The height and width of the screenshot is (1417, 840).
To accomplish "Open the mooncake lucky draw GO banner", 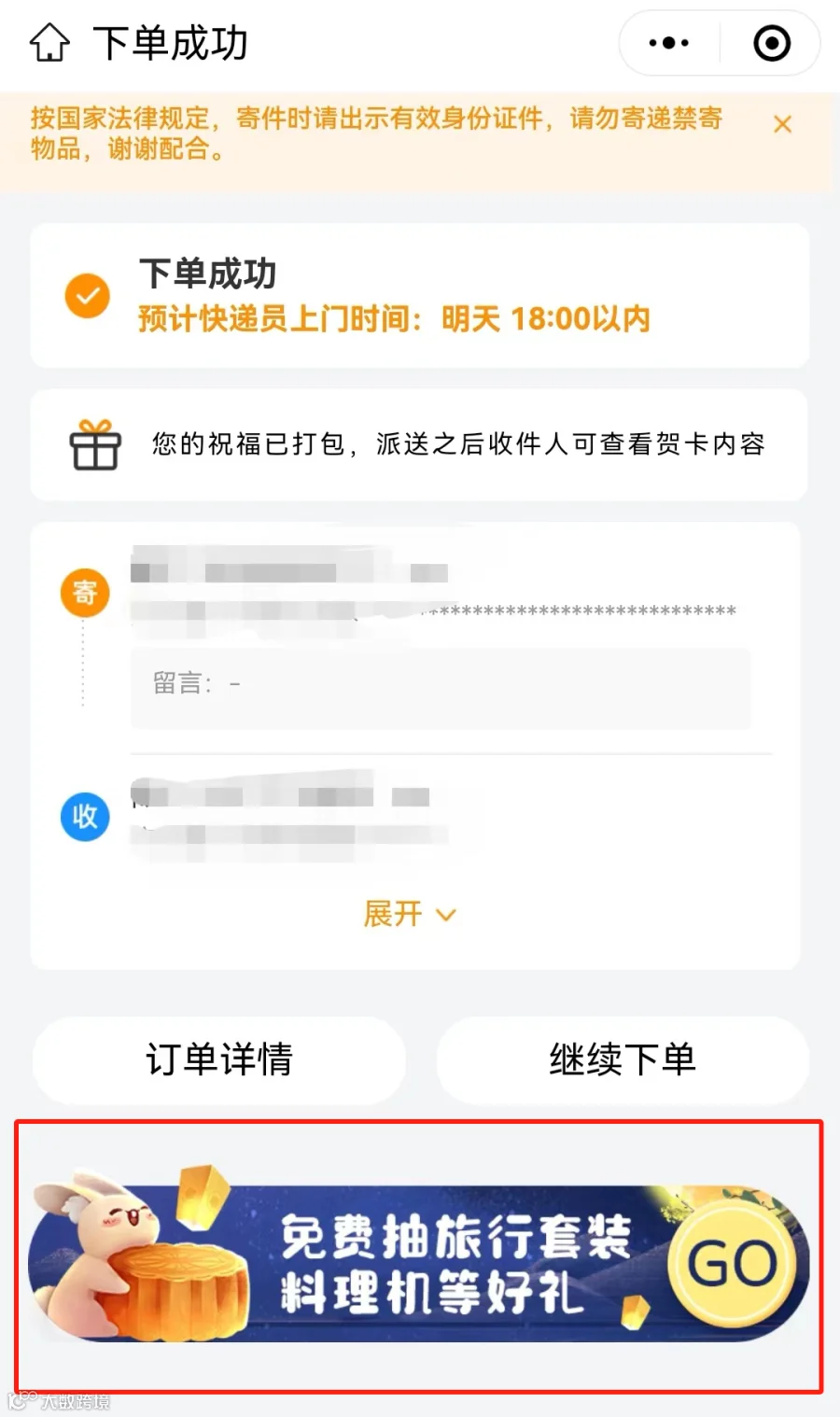I will 418,1257.
